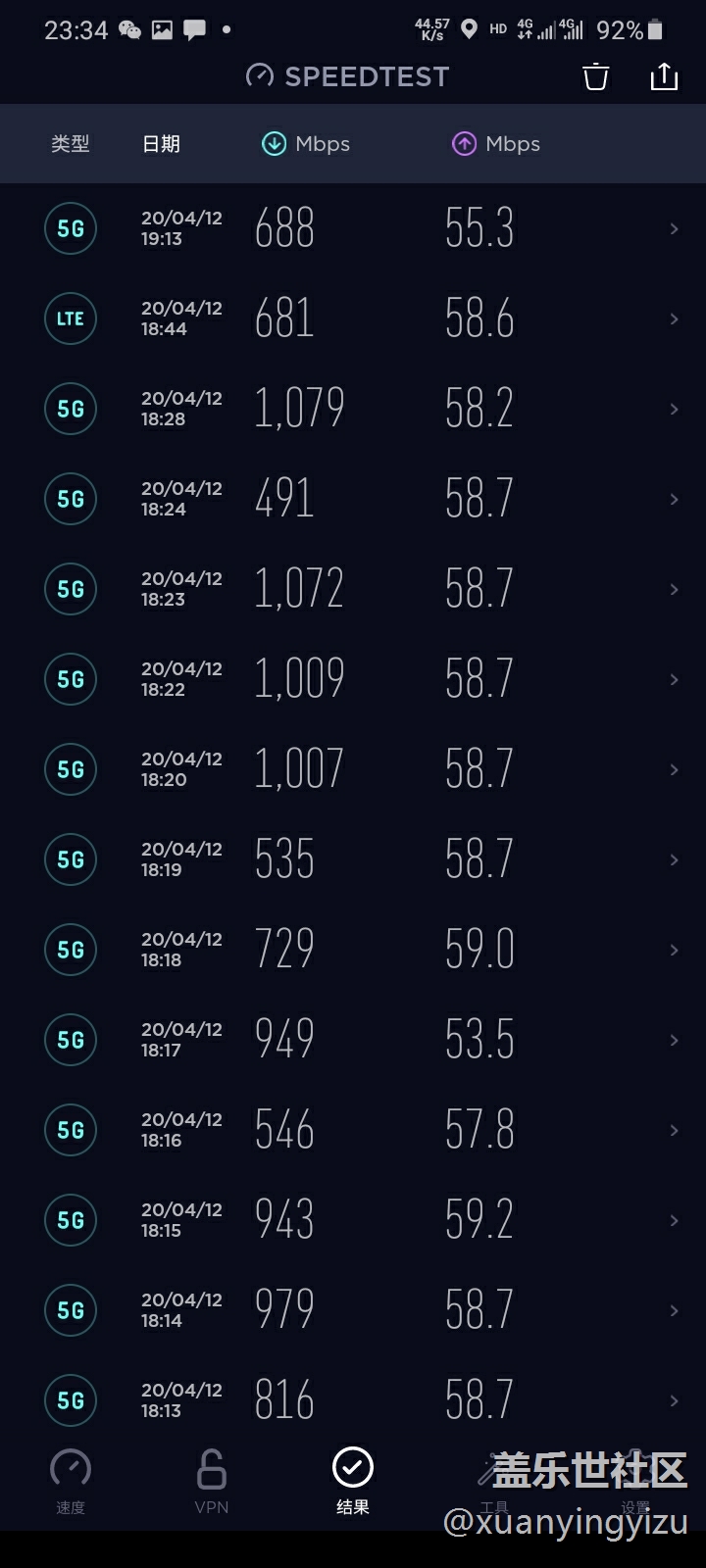
Task: Share the speed test results
Action: (x=664, y=76)
